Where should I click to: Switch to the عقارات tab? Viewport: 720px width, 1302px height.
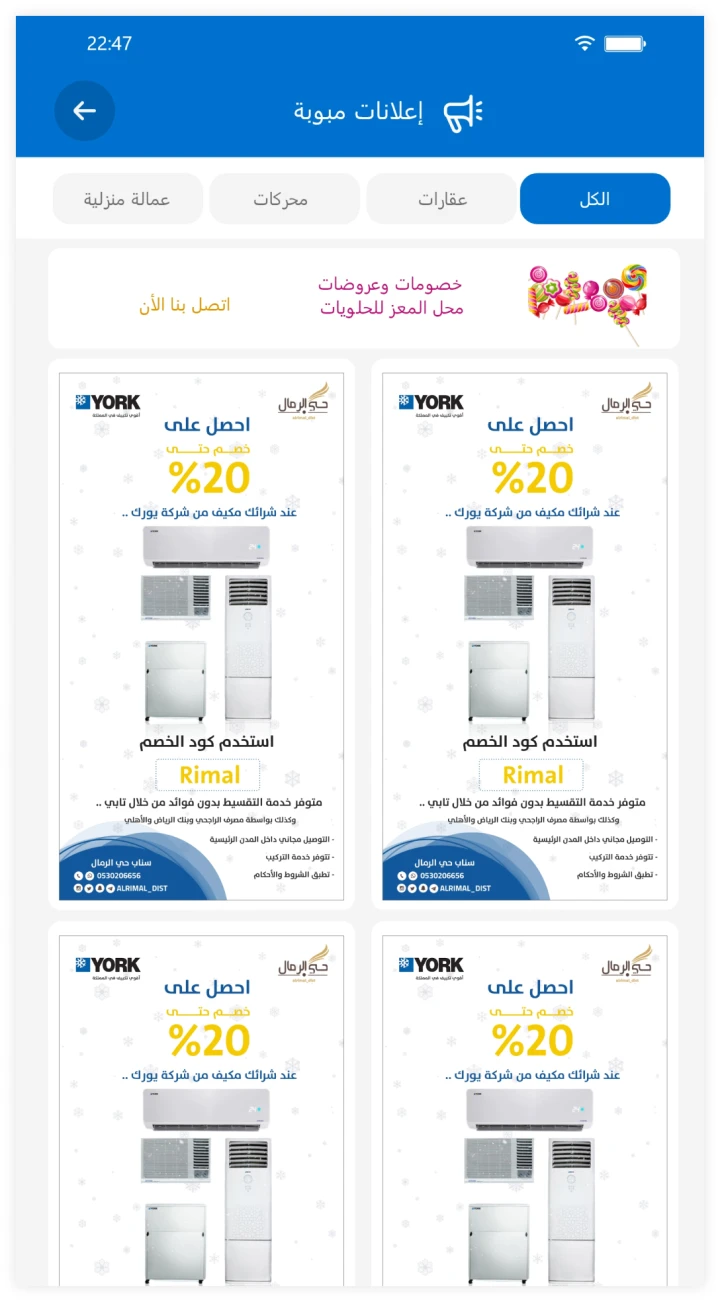click(x=442, y=199)
